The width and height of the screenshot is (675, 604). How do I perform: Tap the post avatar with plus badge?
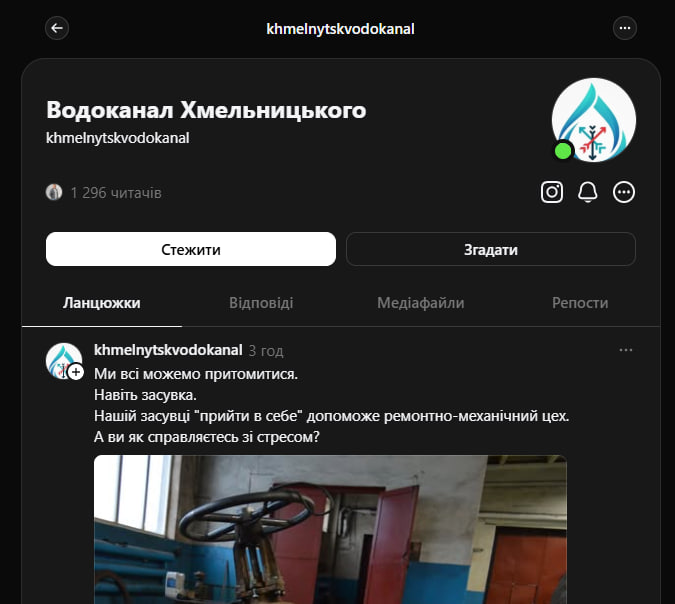(65, 360)
